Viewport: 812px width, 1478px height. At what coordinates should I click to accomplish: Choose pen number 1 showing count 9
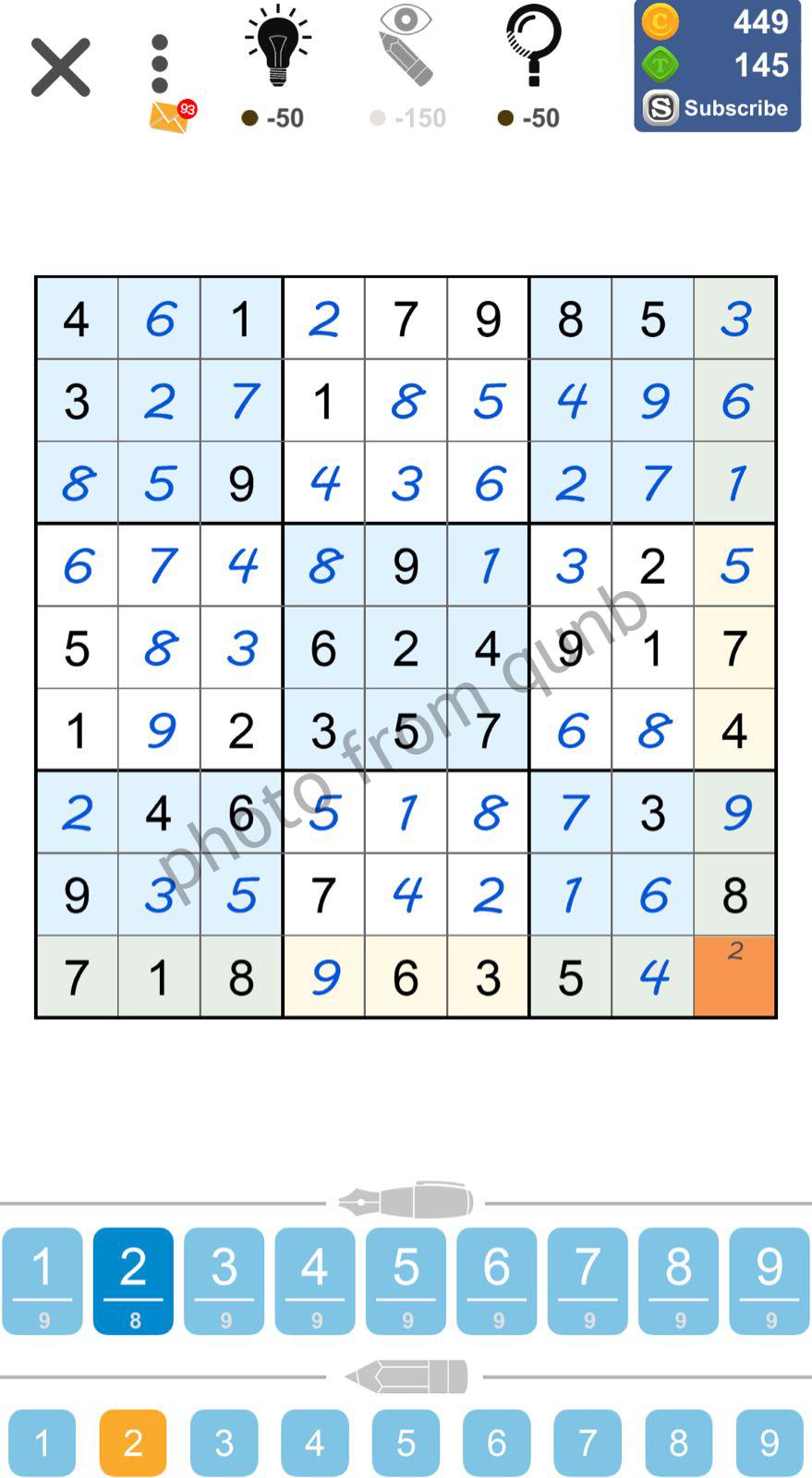[x=42, y=1281]
